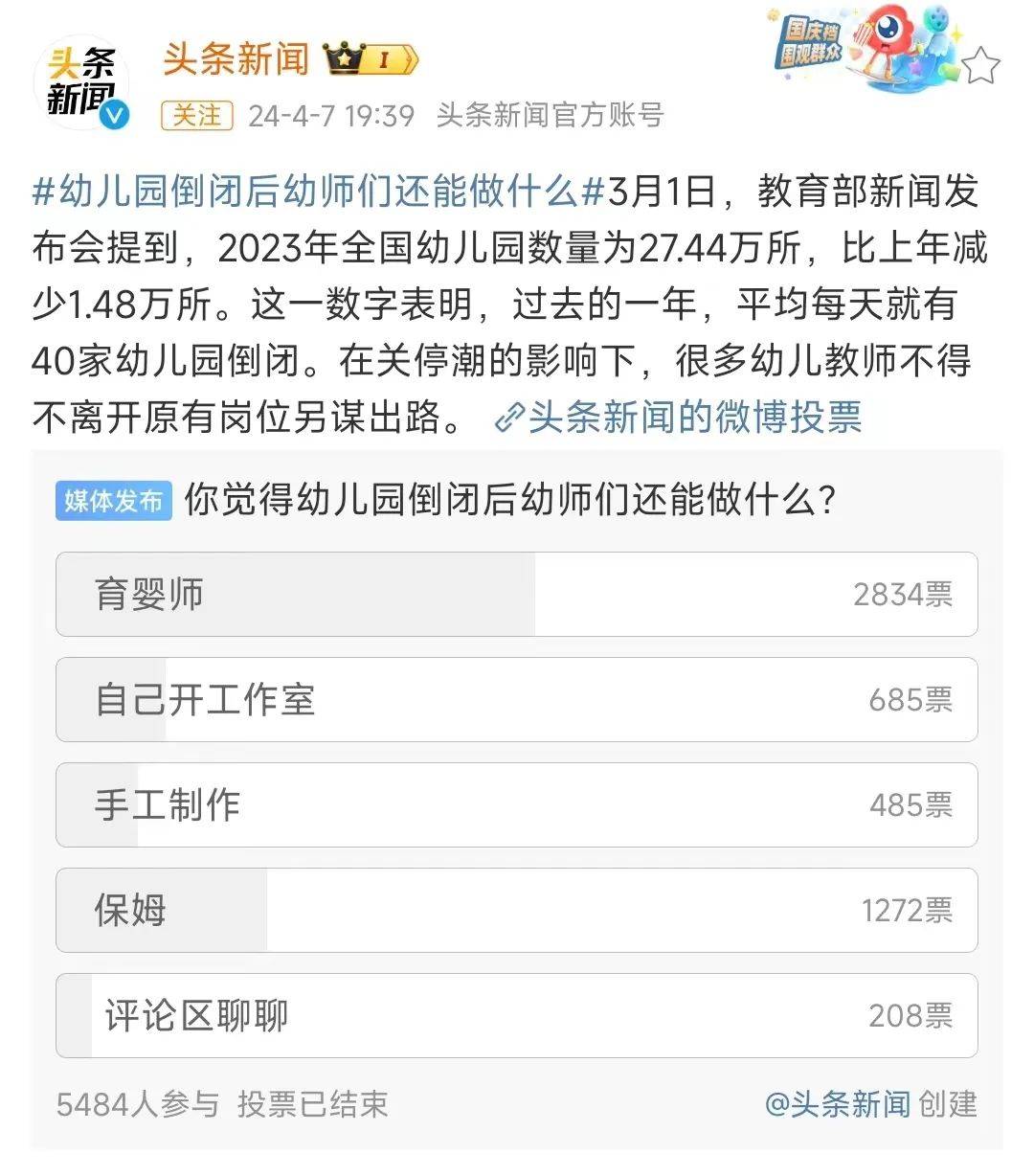Tap the star favorite icon
The height and width of the screenshot is (1176, 1034).
(980, 66)
